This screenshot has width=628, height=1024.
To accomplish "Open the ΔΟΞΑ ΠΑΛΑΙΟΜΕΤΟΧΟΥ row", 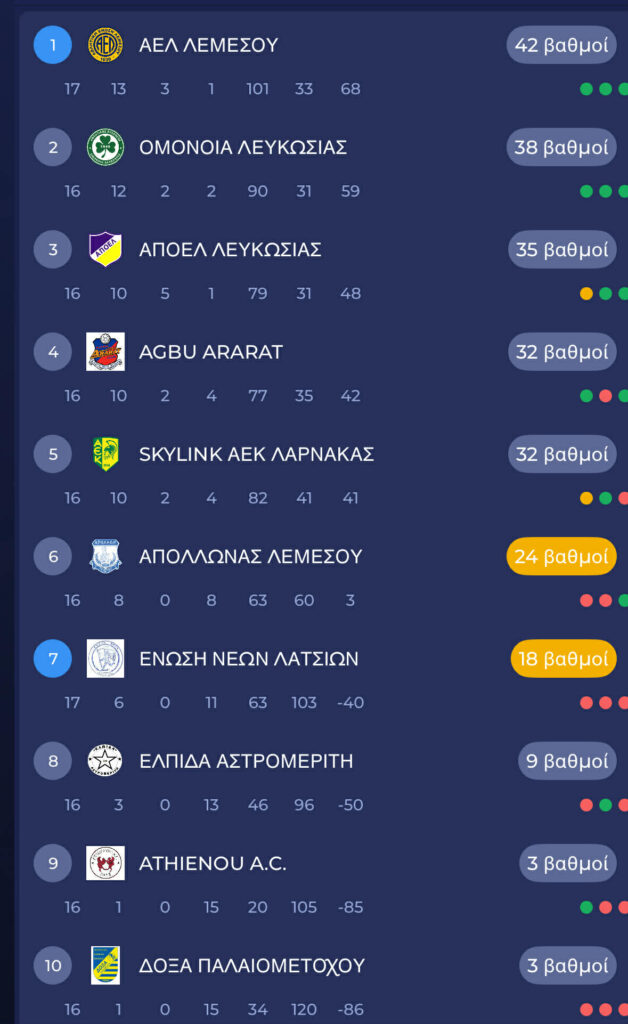I will [x=251, y=966].
